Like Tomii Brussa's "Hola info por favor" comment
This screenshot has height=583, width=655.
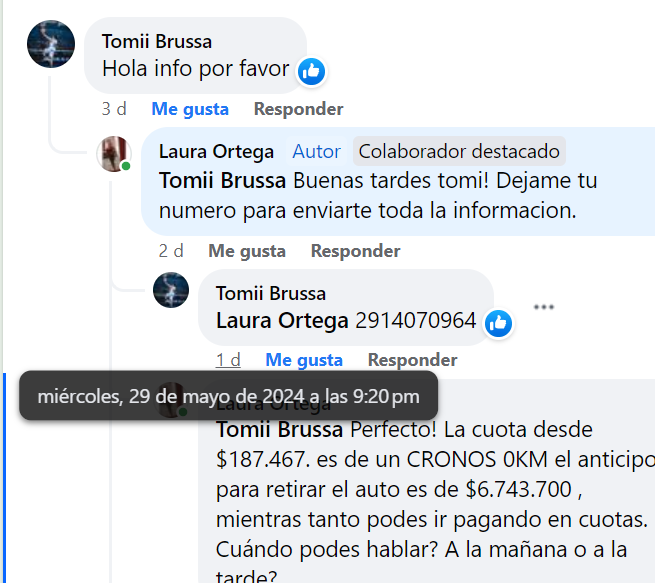click(x=190, y=109)
